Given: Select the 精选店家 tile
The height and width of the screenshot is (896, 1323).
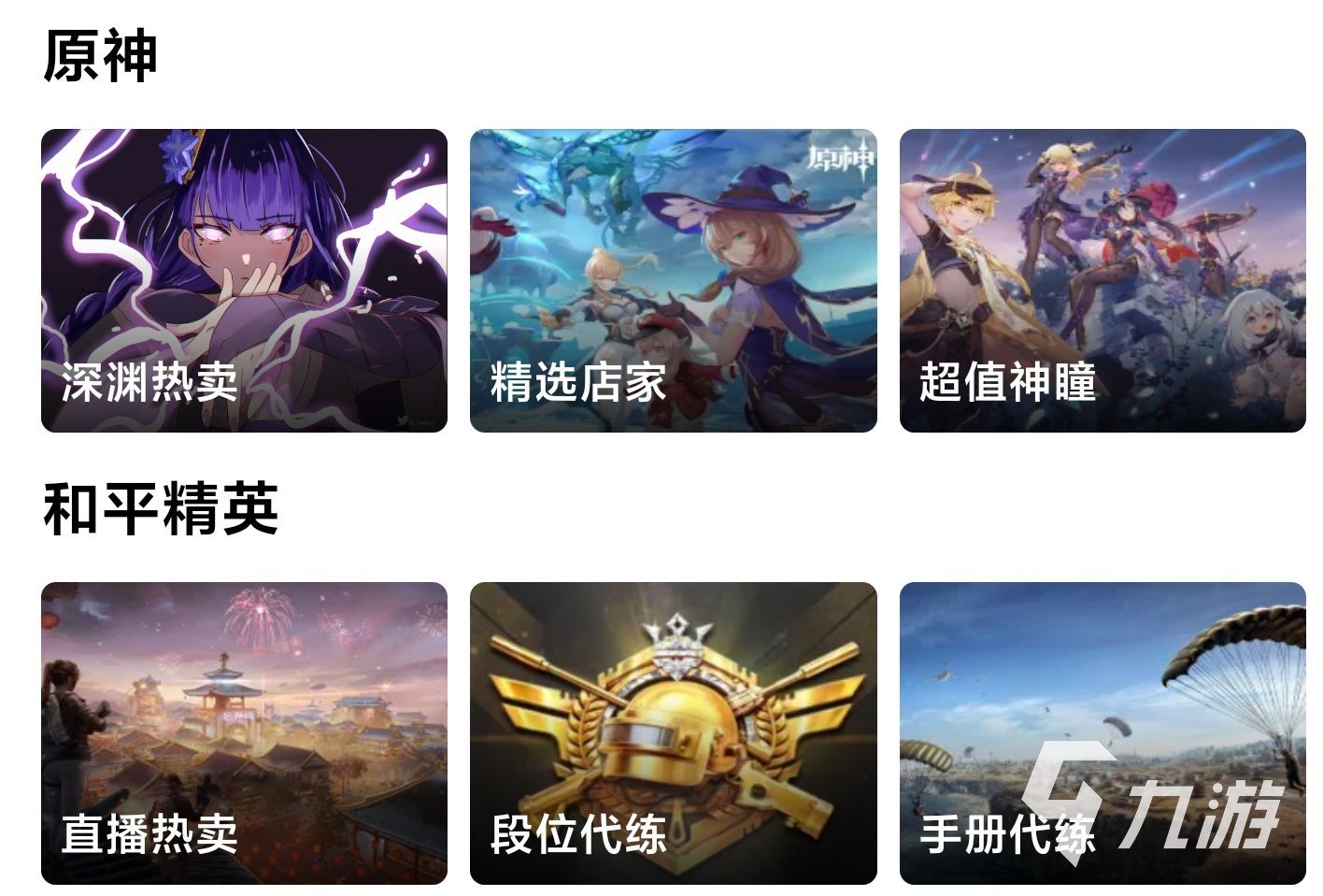Looking at the screenshot, I should (x=673, y=280).
